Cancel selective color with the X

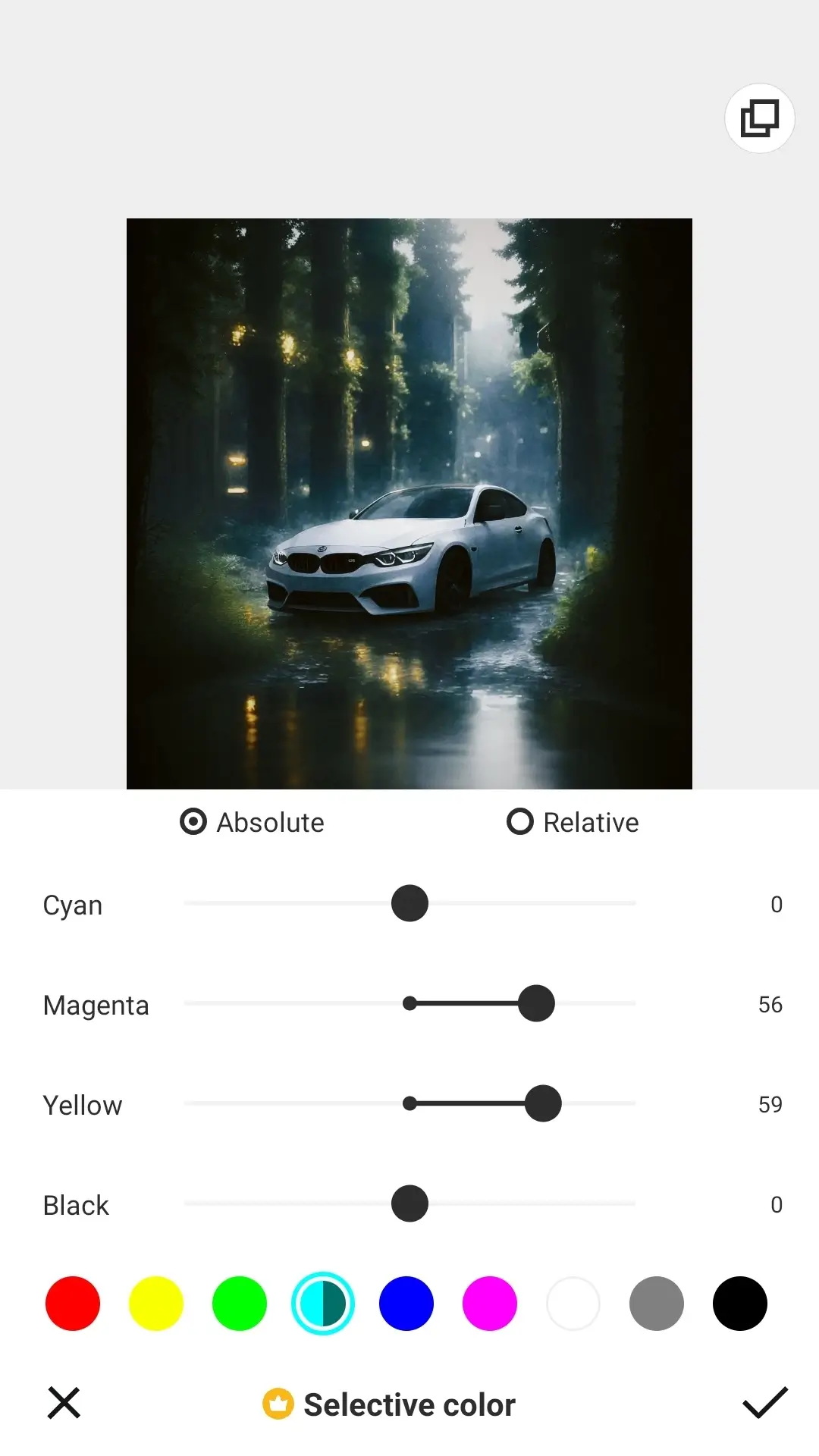(x=64, y=1403)
